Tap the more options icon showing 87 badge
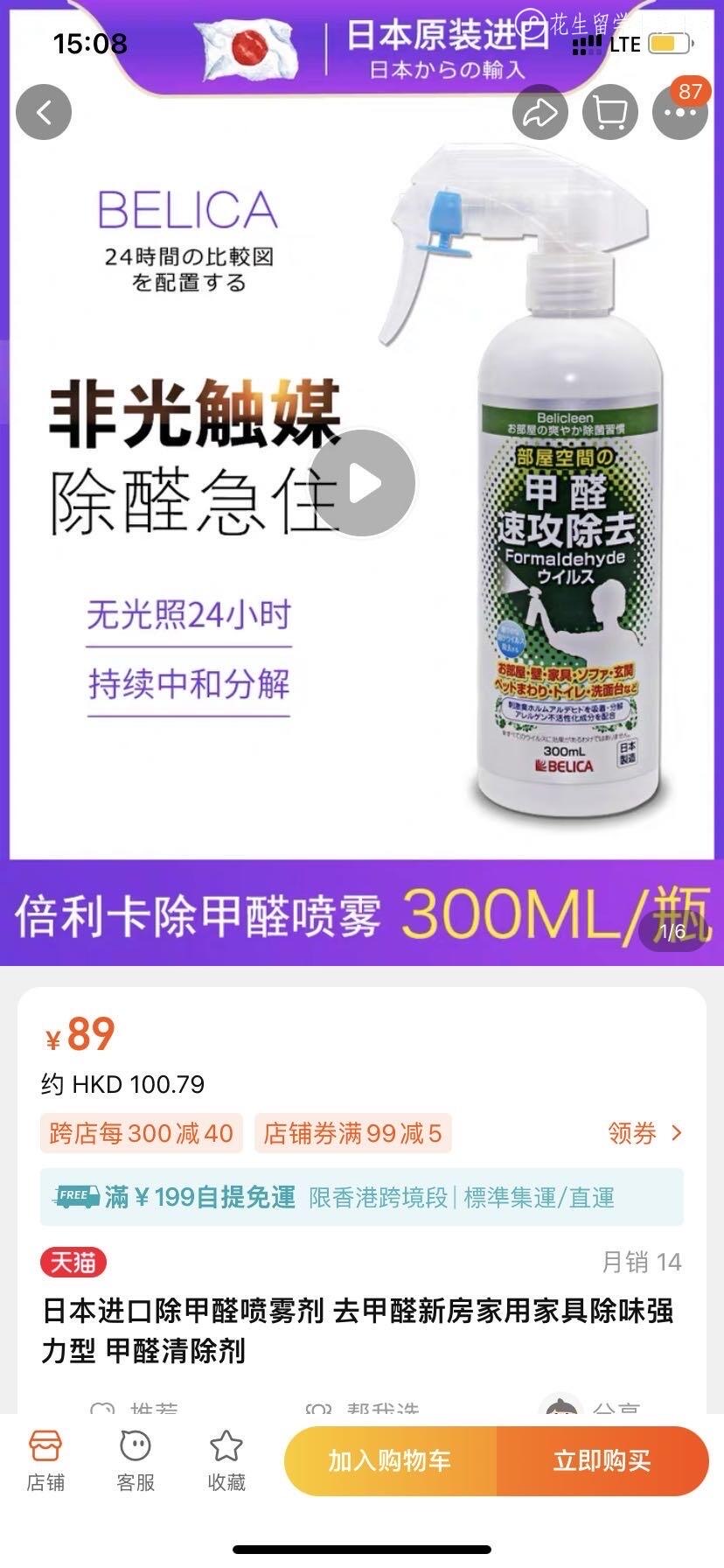Image resolution: width=724 pixels, height=1568 pixels. coord(679,112)
